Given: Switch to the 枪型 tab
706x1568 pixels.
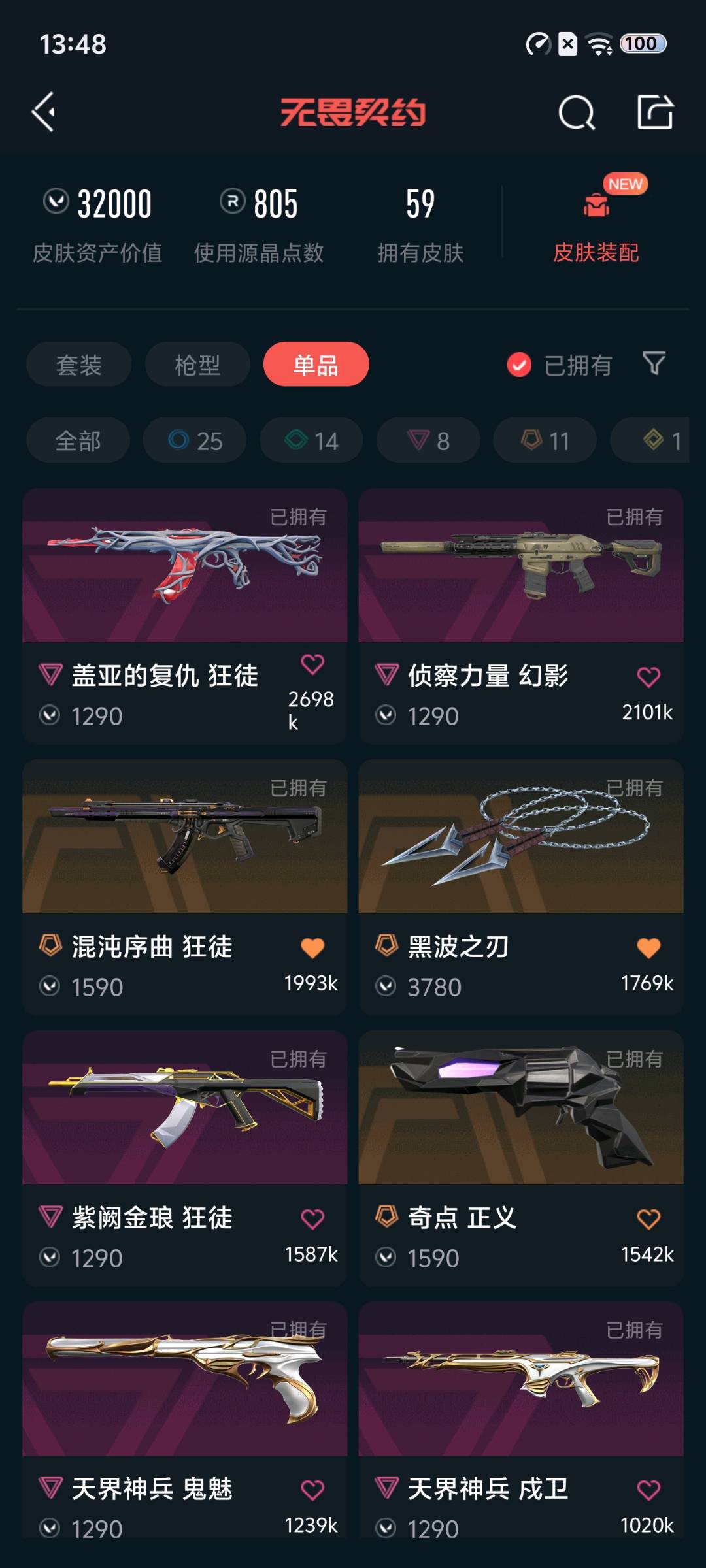Looking at the screenshot, I should click(x=197, y=365).
